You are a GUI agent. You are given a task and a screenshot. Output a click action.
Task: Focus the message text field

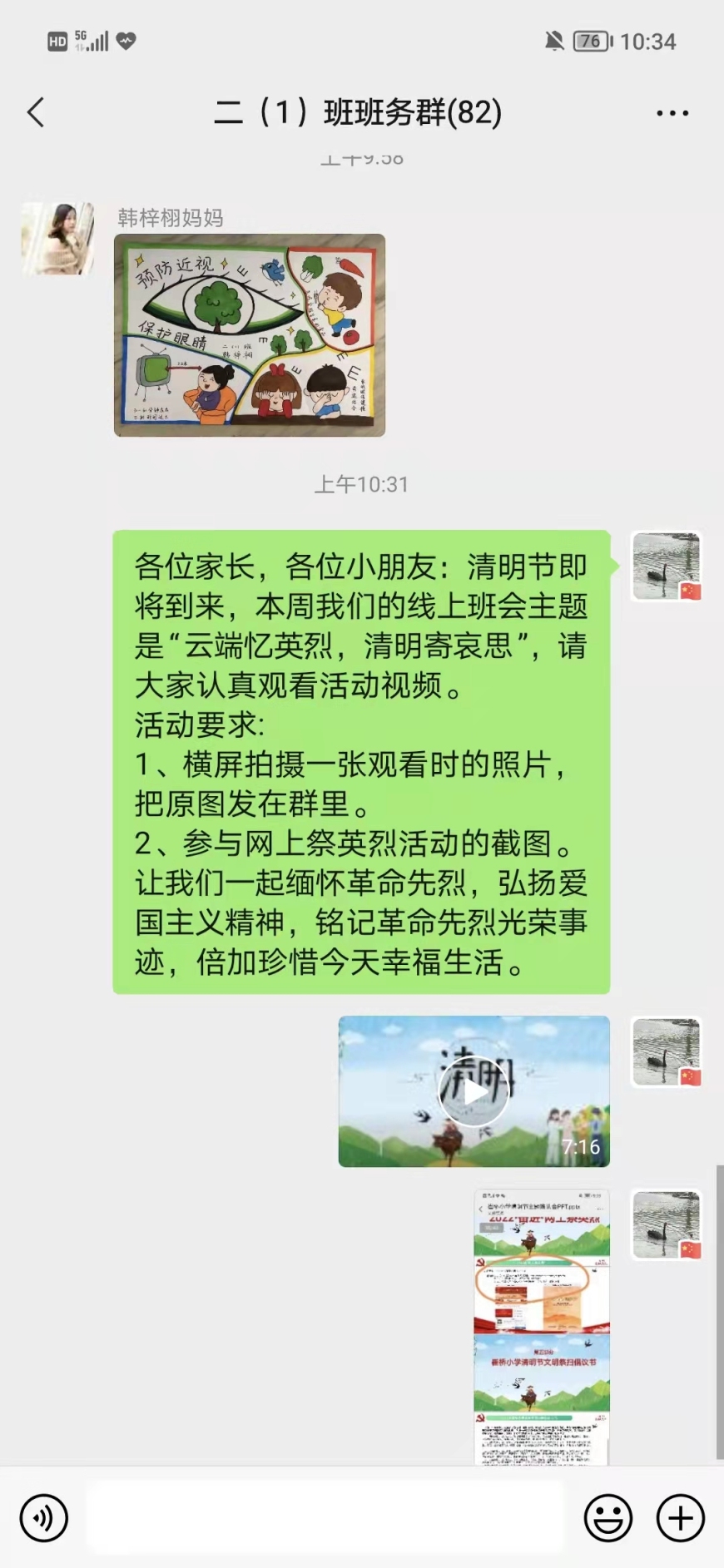pyautogui.click(x=325, y=1517)
